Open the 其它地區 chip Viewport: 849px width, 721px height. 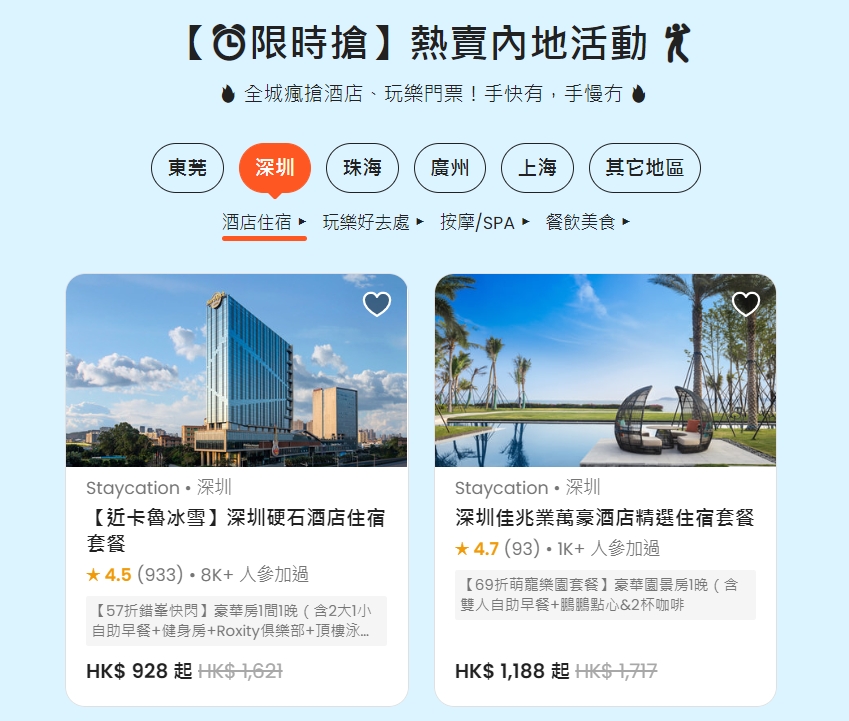click(644, 168)
